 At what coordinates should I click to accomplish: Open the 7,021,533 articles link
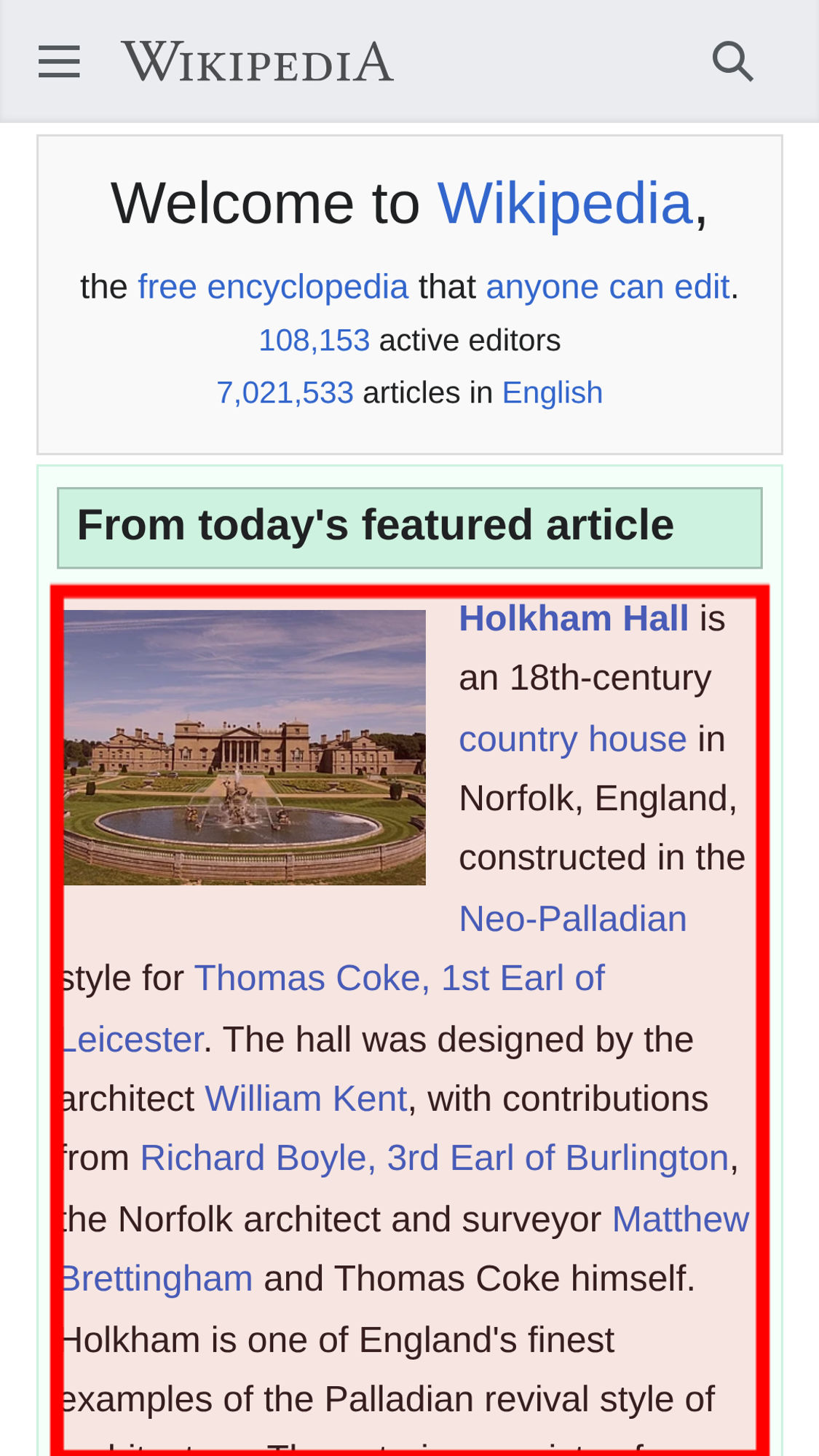(285, 393)
